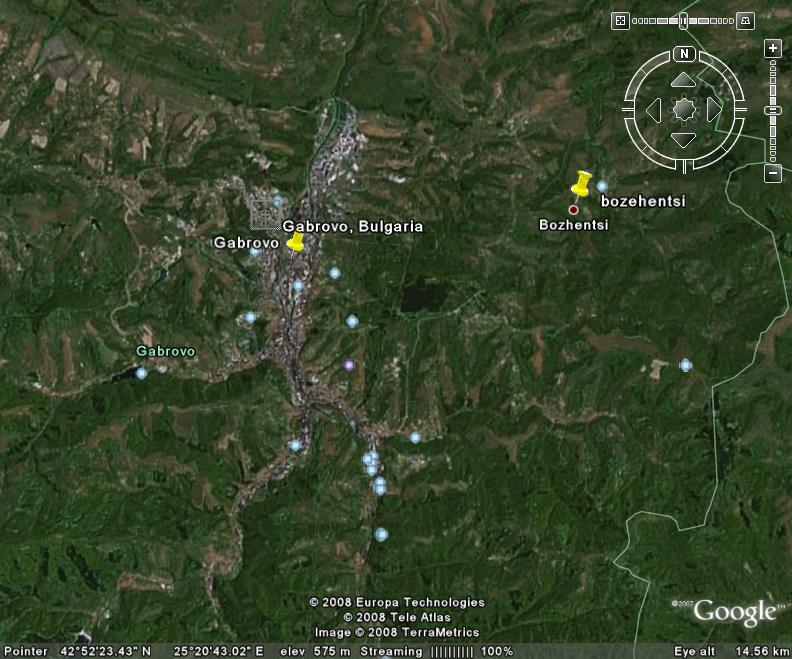This screenshot has height=659, width=792.
Task: Zoom in with the plus button
Action: point(773,48)
